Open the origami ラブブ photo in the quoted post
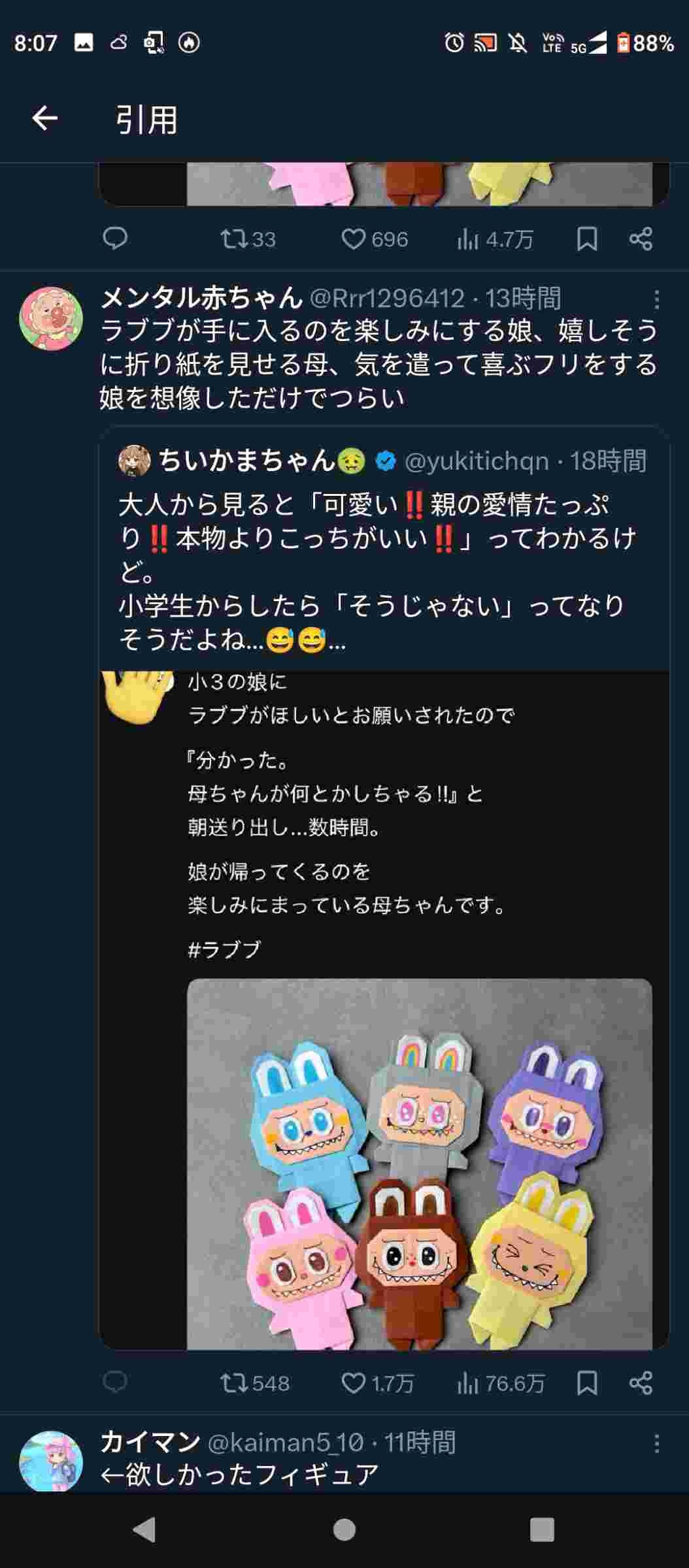 point(419,1163)
